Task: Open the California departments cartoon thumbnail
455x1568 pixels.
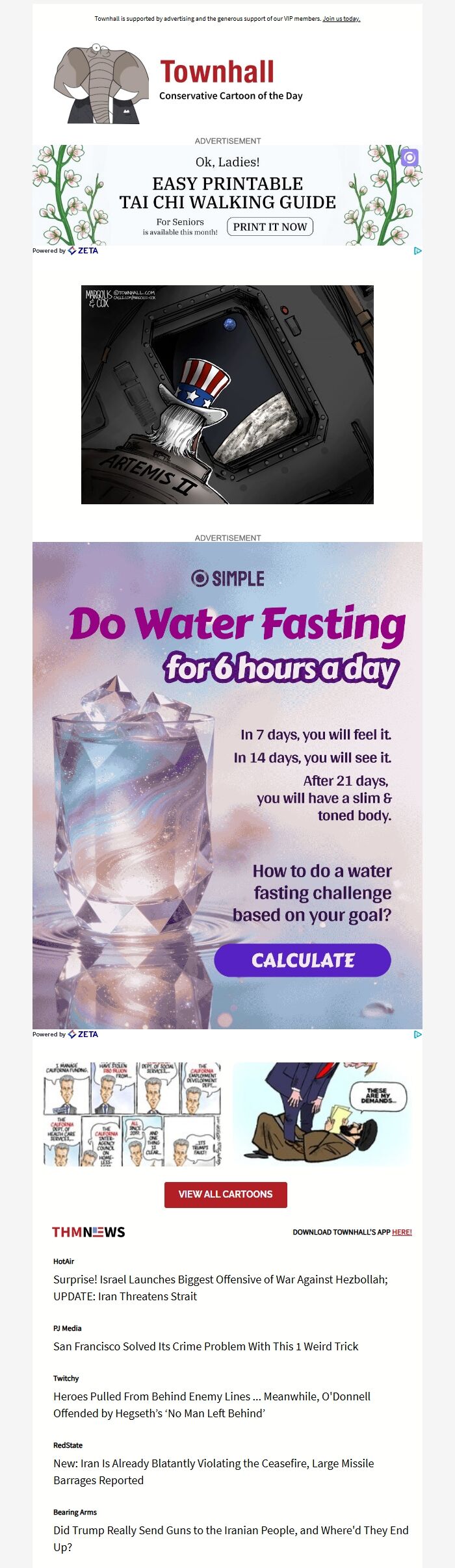Action: [x=133, y=1114]
